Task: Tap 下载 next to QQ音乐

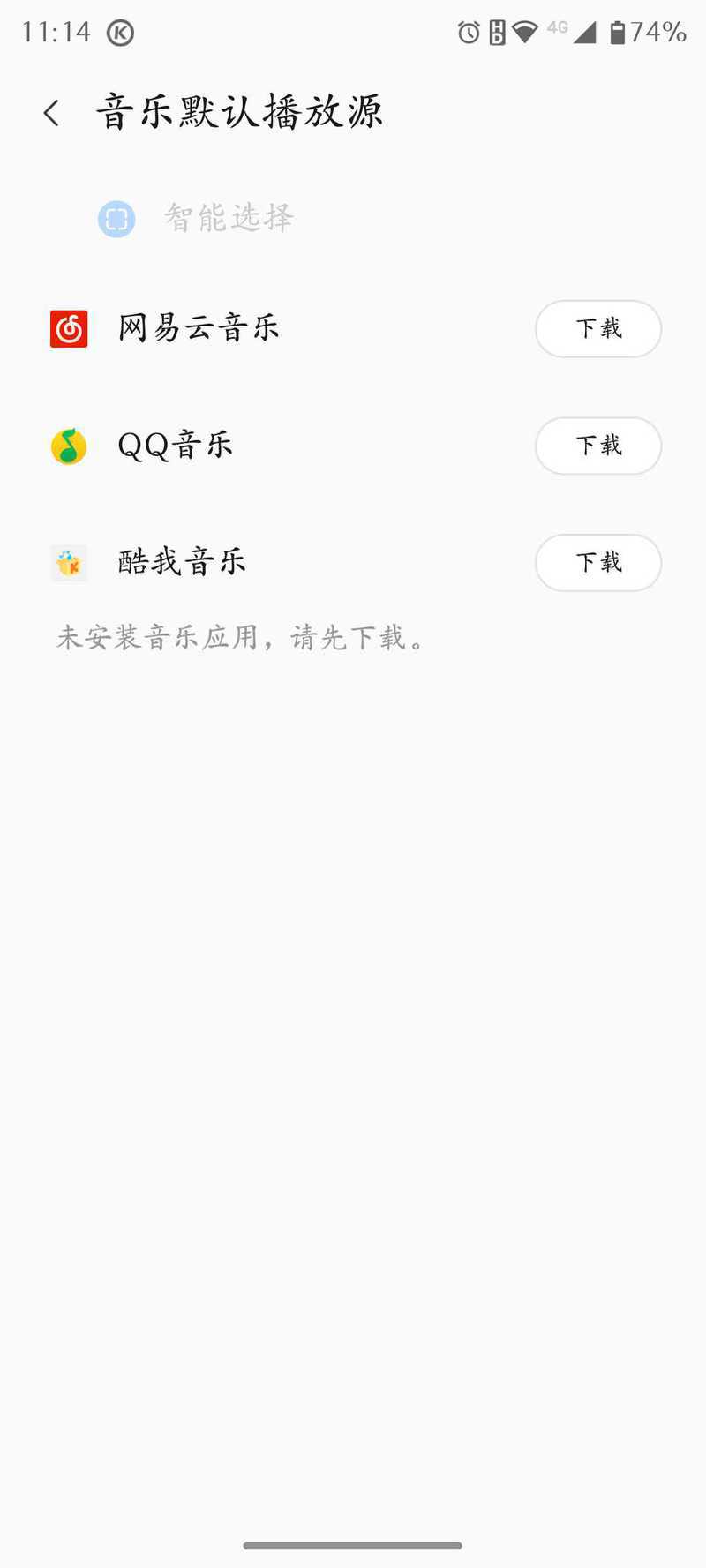Action: coord(598,446)
